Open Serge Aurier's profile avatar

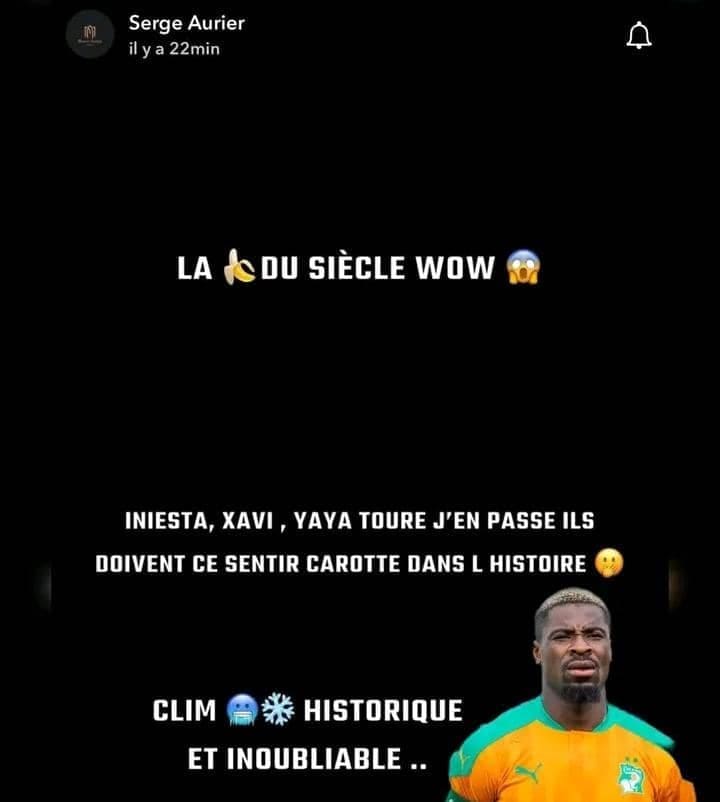(x=90, y=35)
